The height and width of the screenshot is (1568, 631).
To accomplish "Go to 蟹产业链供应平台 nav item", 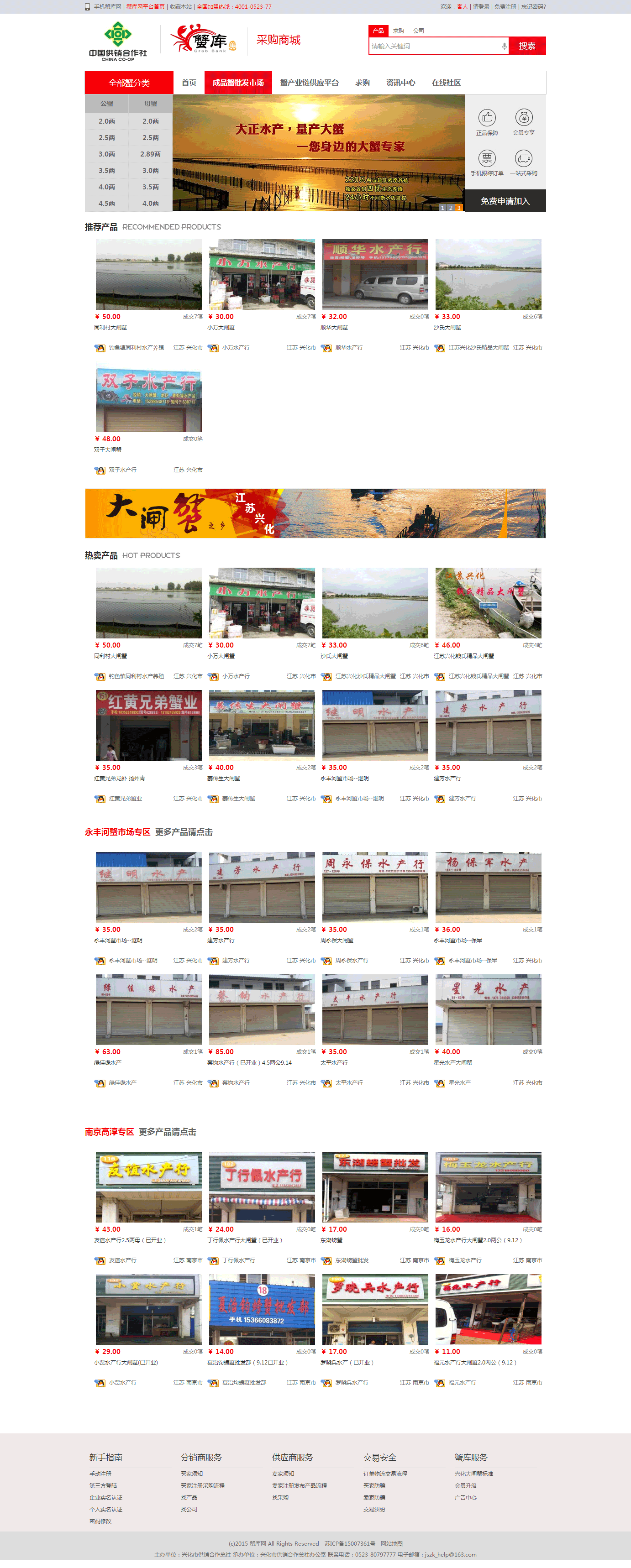I will (309, 83).
